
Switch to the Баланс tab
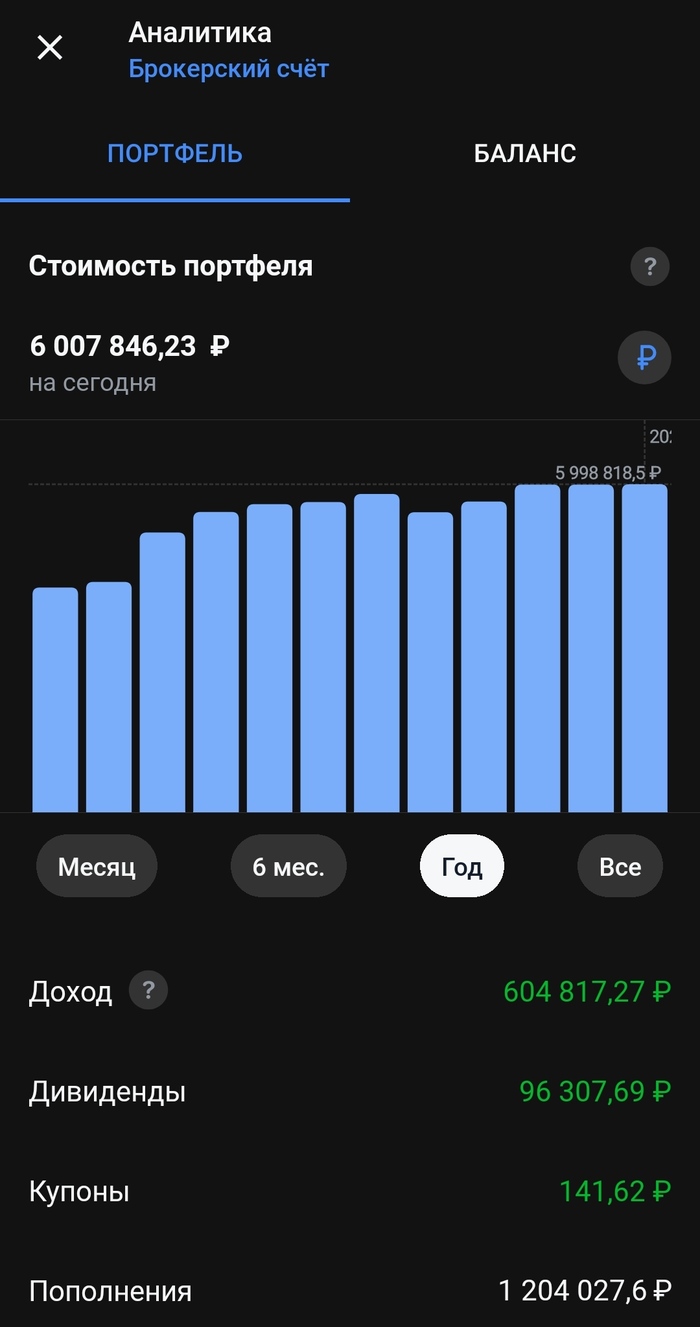[524, 154]
